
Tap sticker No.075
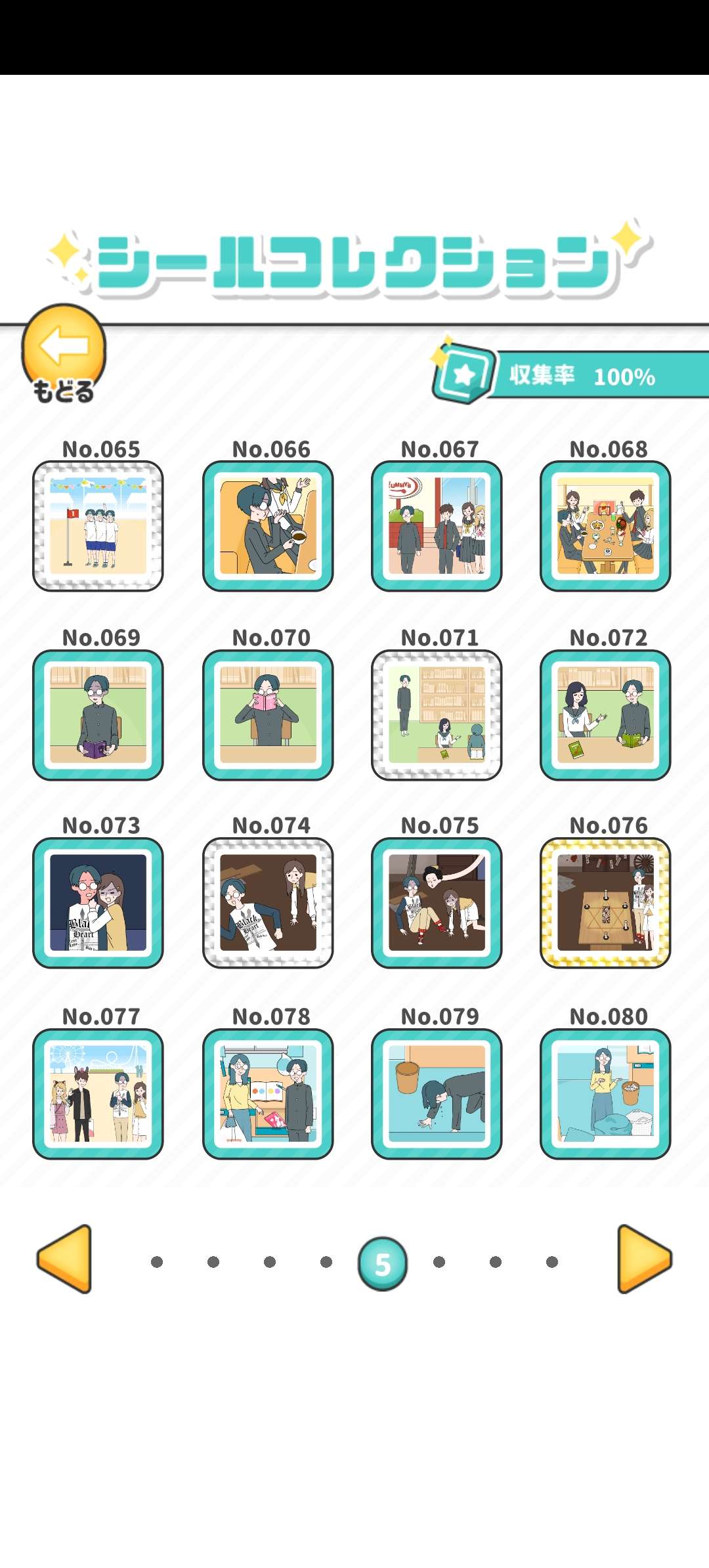click(x=437, y=903)
